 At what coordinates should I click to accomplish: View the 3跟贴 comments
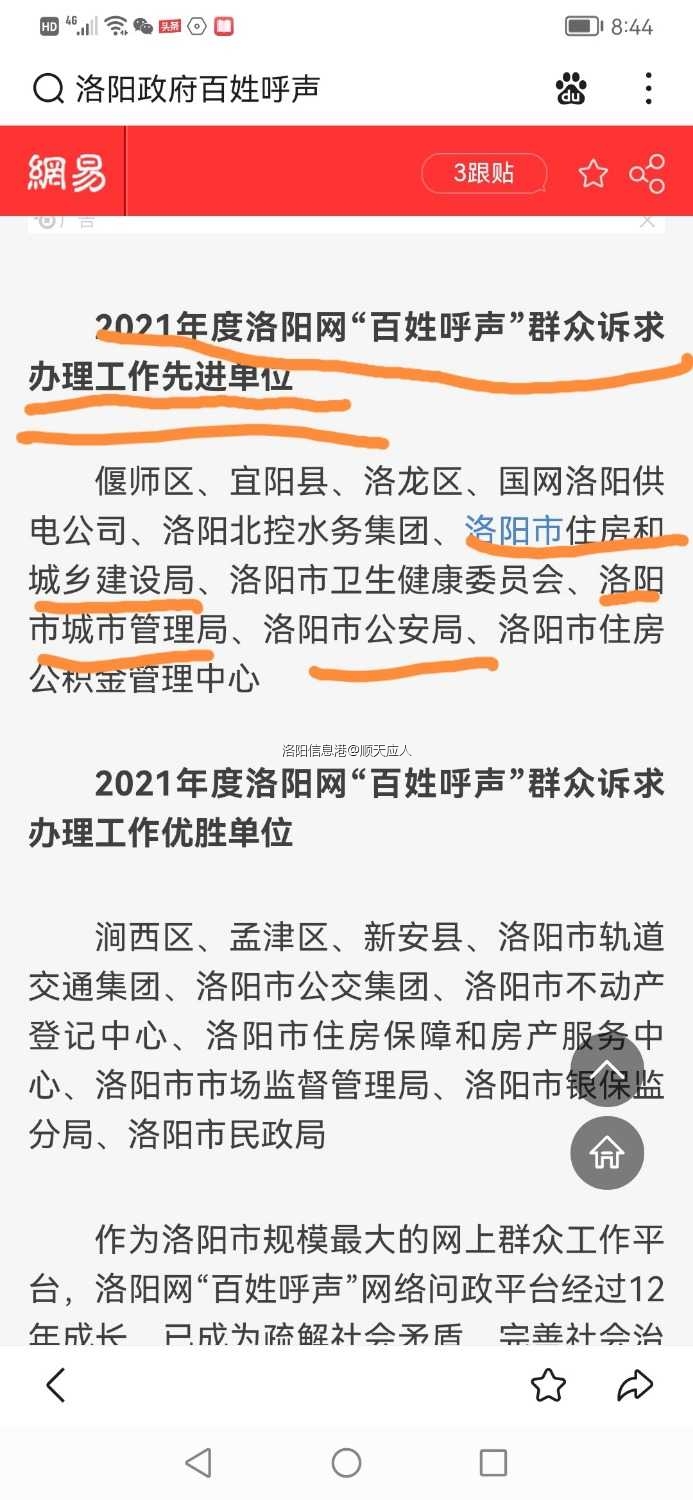pos(484,173)
